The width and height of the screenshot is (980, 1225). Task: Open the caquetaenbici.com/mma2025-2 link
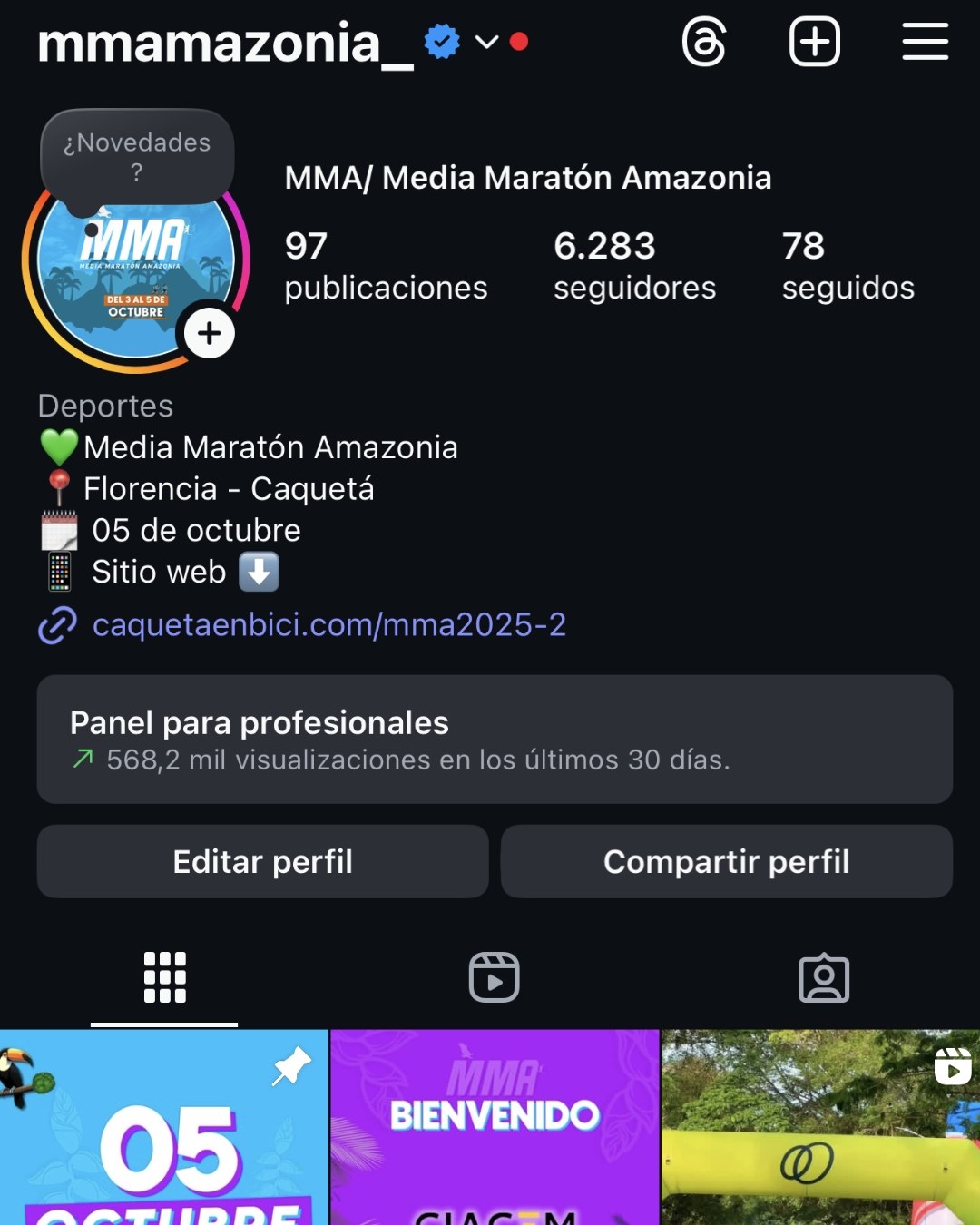tap(328, 624)
